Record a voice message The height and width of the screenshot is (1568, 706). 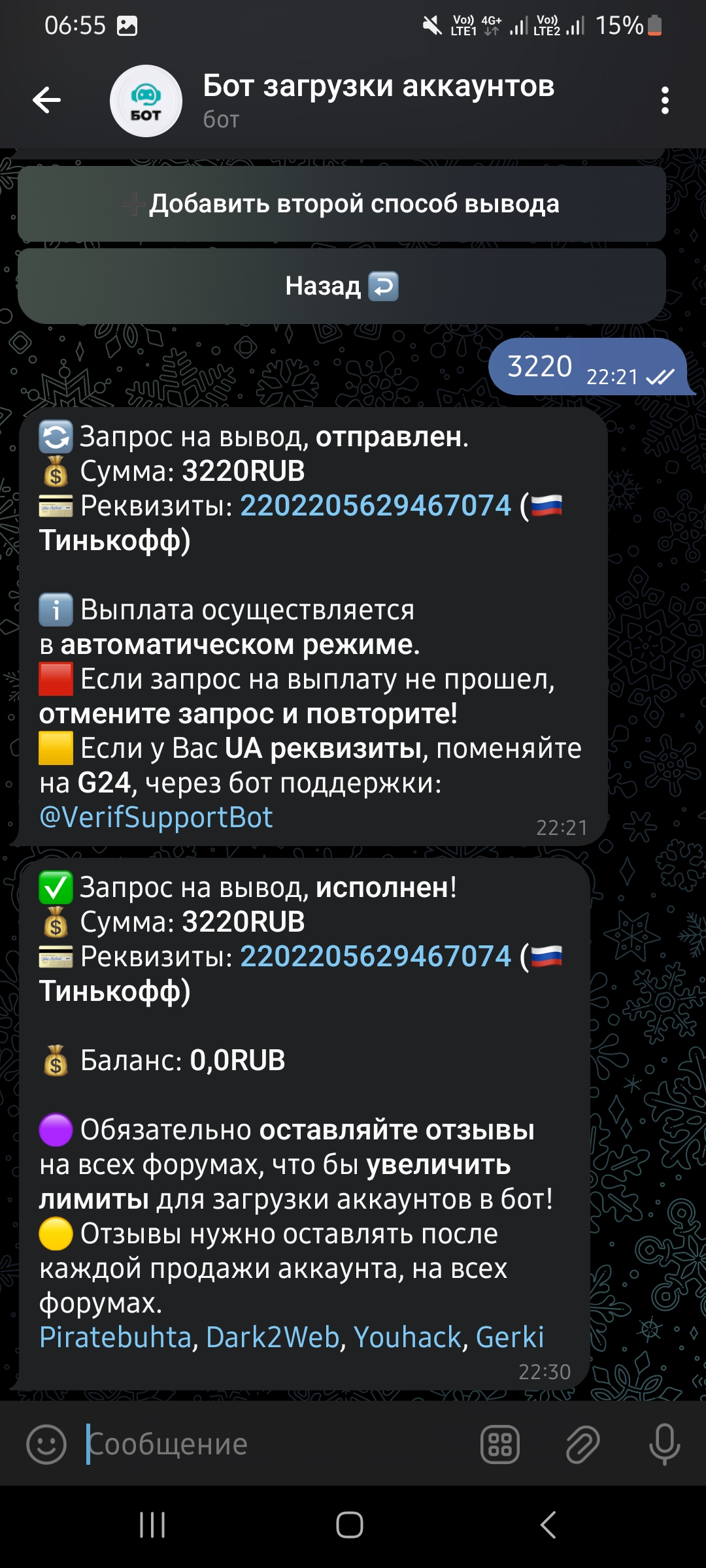point(664,1445)
